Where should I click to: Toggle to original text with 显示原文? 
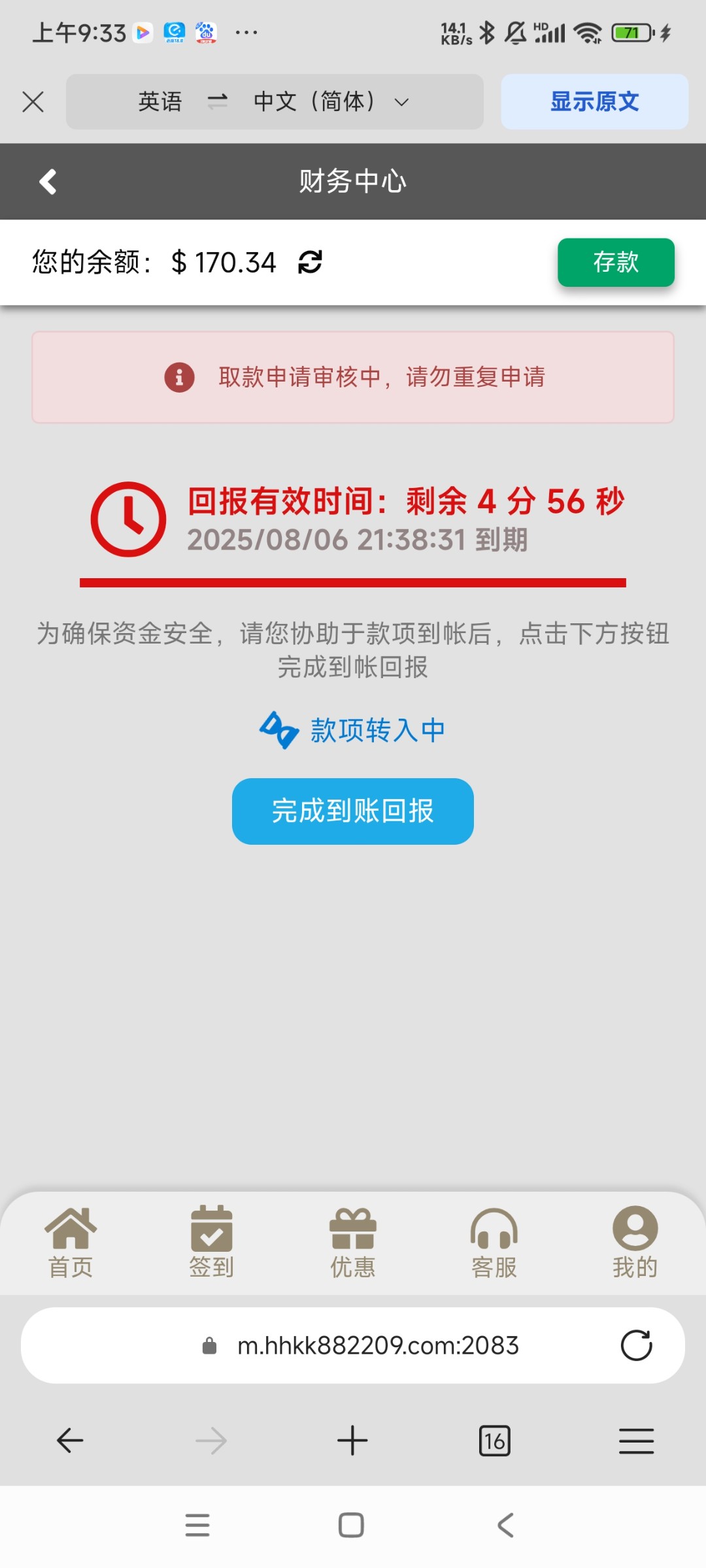tap(594, 101)
